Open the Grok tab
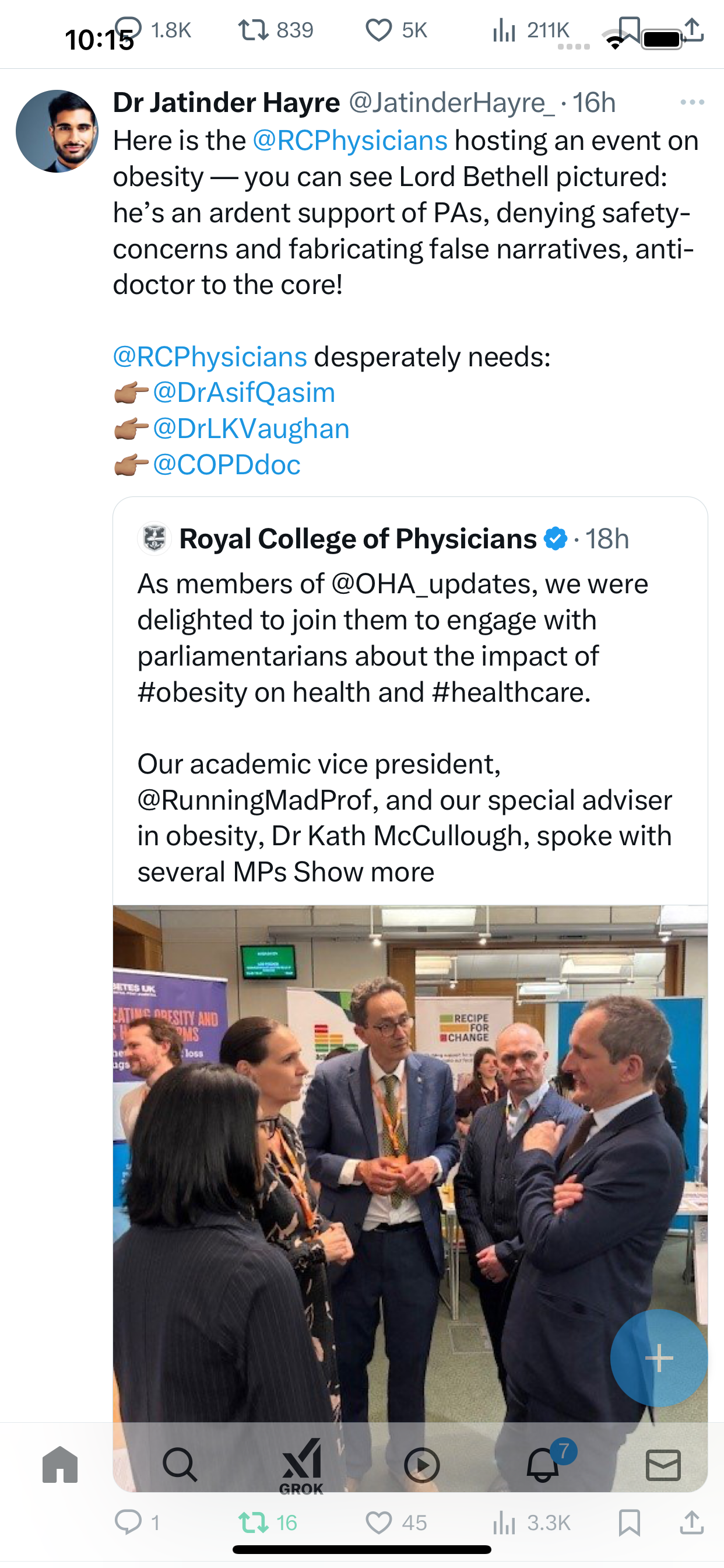 click(x=301, y=1466)
